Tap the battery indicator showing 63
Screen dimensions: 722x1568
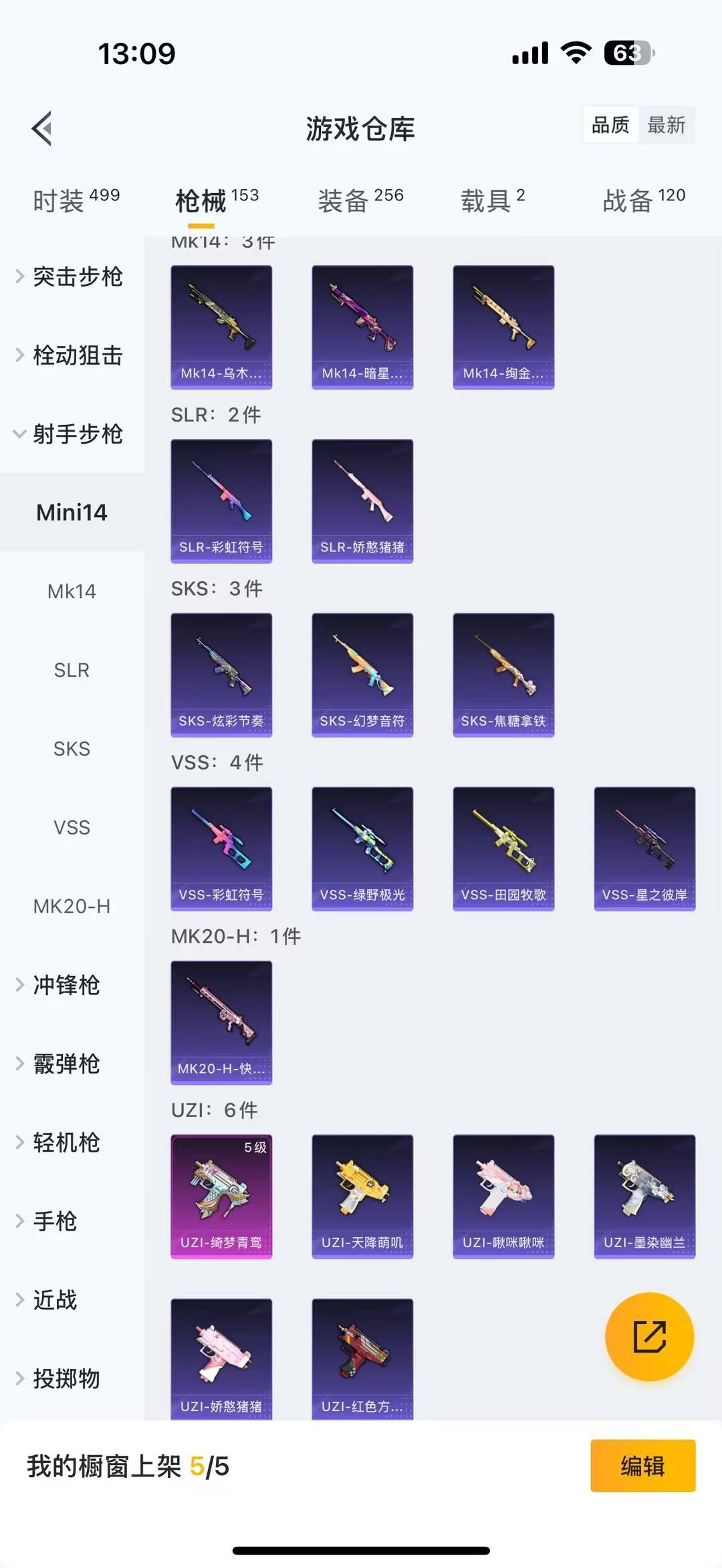[629, 53]
